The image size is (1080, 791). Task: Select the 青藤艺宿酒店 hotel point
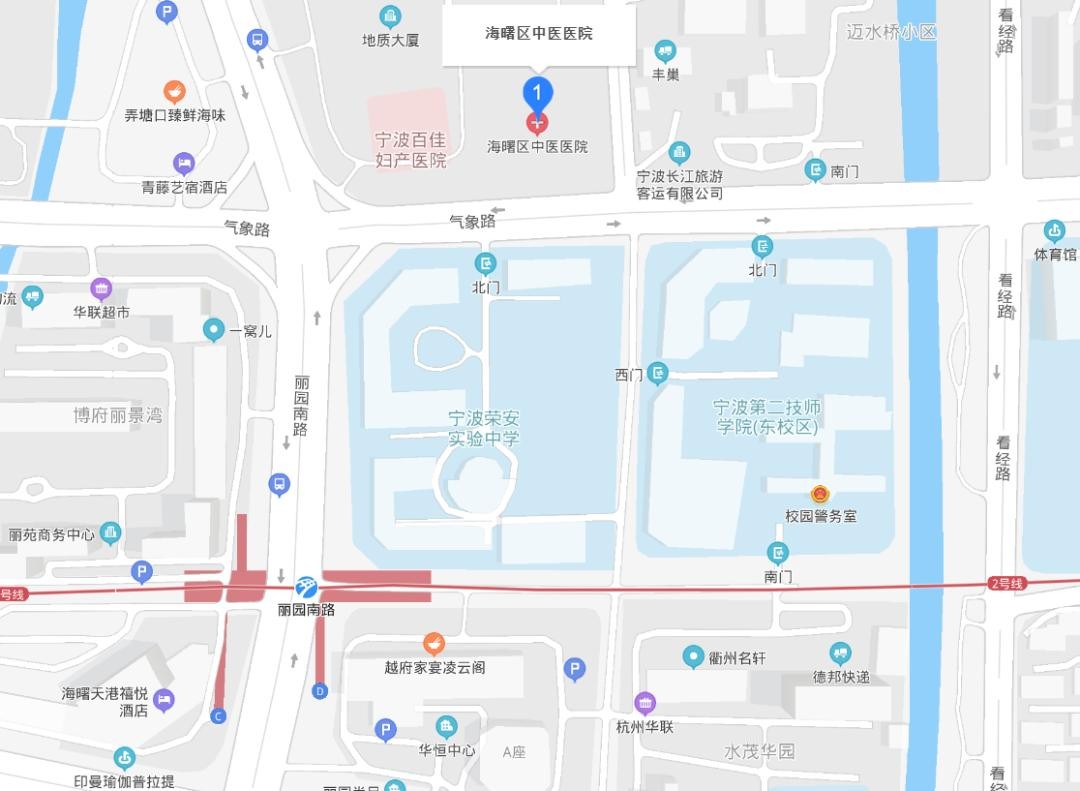coord(183,163)
